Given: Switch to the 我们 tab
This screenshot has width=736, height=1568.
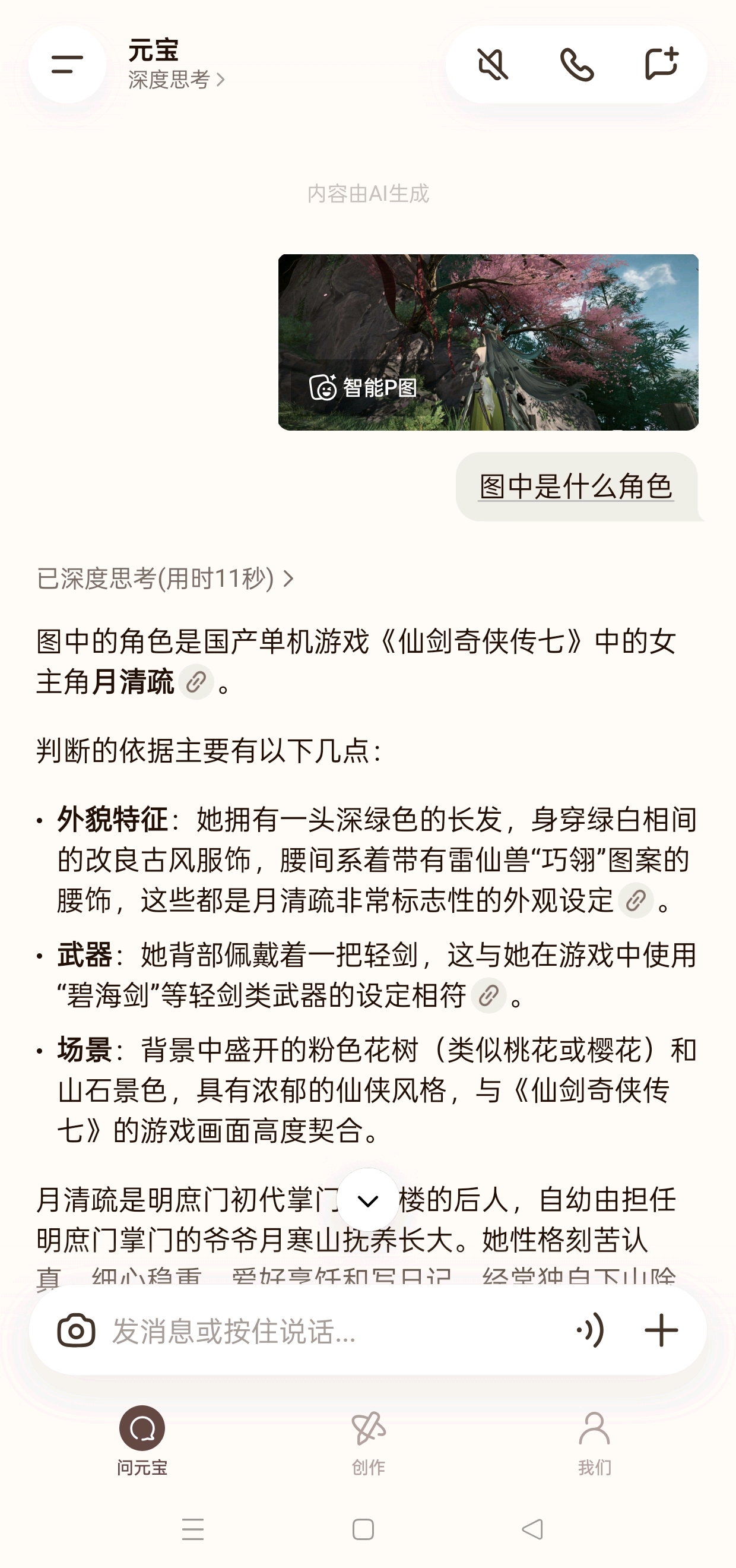Looking at the screenshot, I should pyautogui.click(x=594, y=1441).
